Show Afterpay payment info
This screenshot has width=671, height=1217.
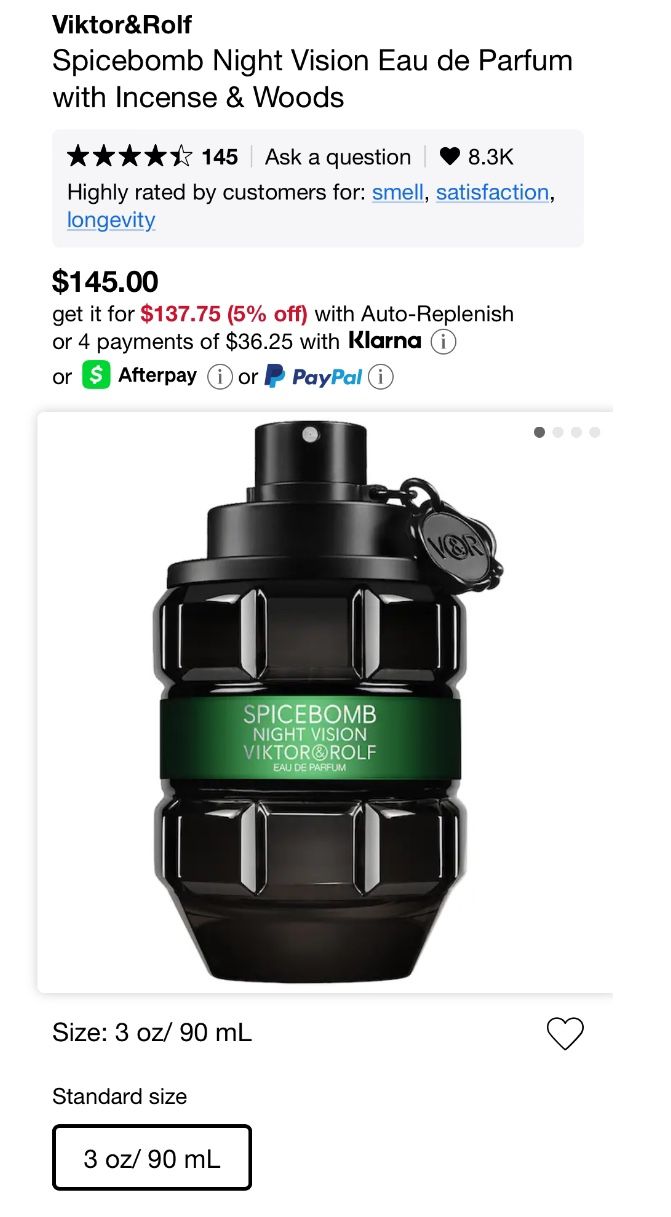click(220, 377)
